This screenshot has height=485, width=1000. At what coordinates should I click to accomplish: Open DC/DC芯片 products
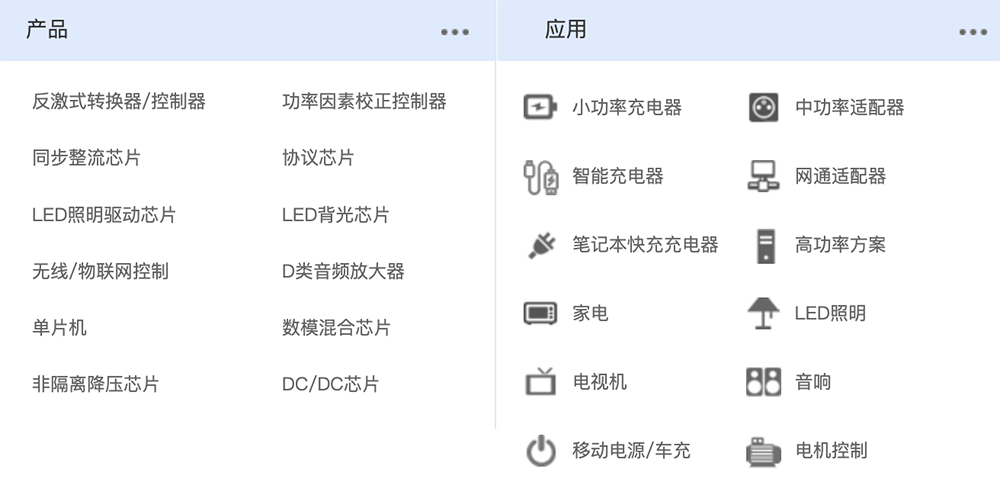(330, 385)
